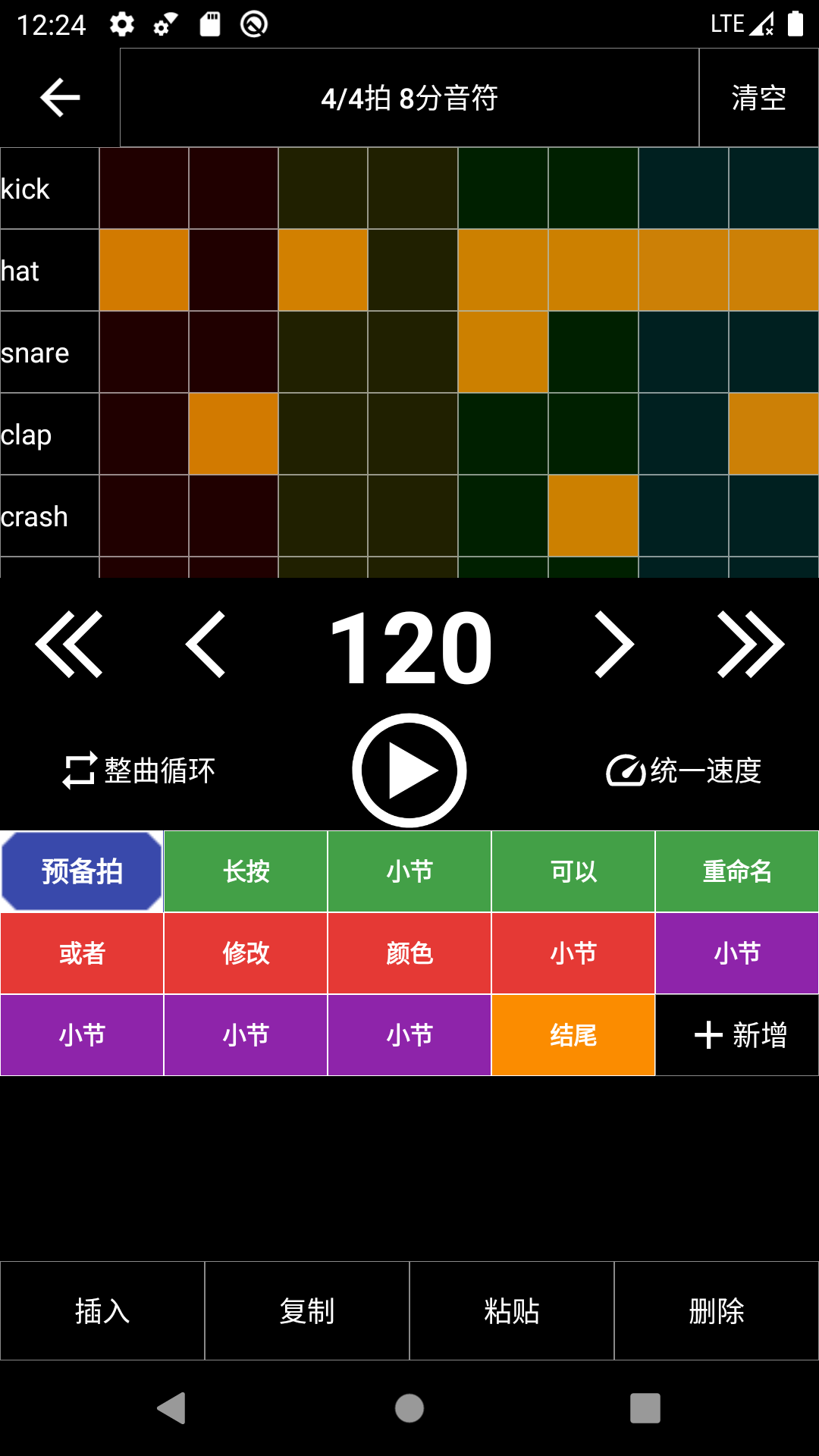The width and height of the screenshot is (819, 1456).
Task: Increase tempo with the single right arrow
Action: click(613, 645)
